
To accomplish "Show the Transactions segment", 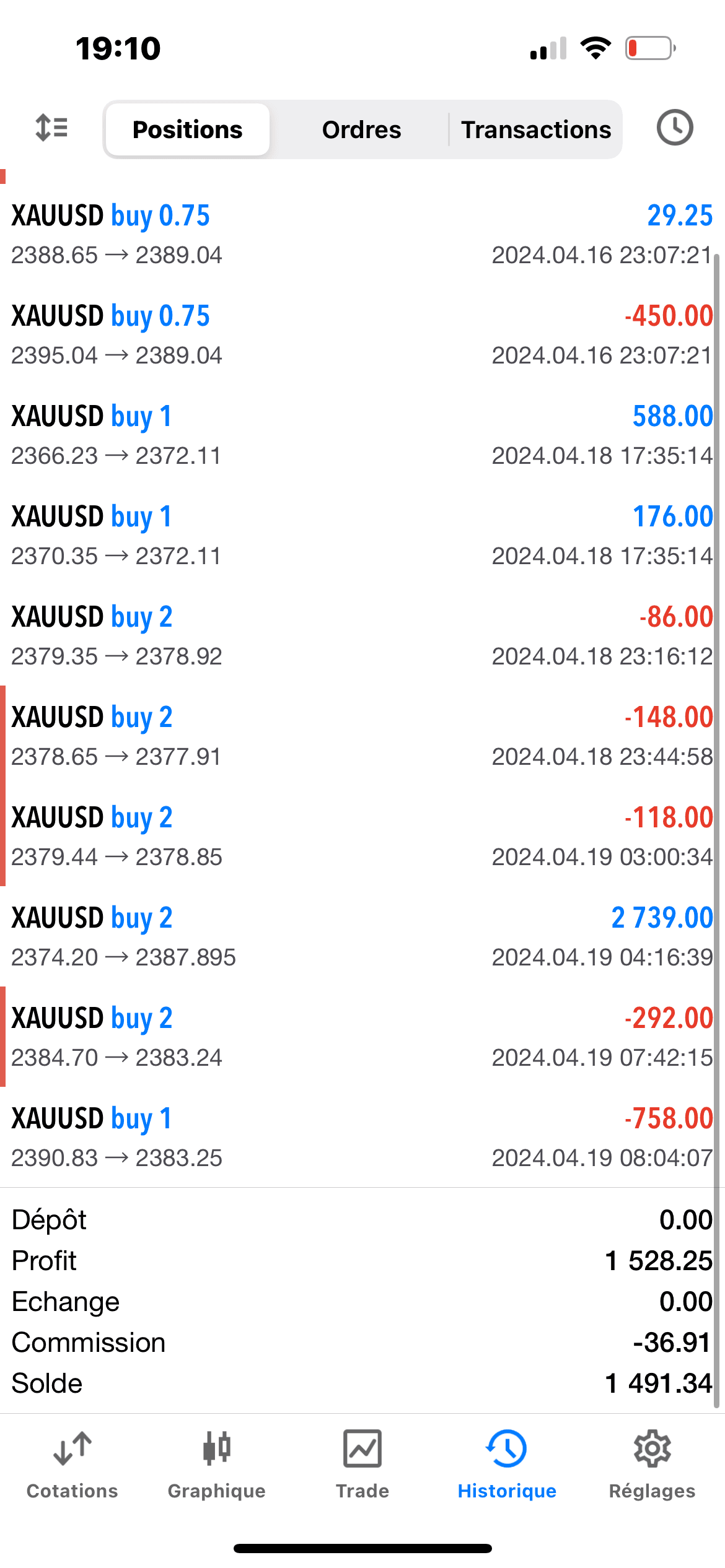I will [536, 129].
